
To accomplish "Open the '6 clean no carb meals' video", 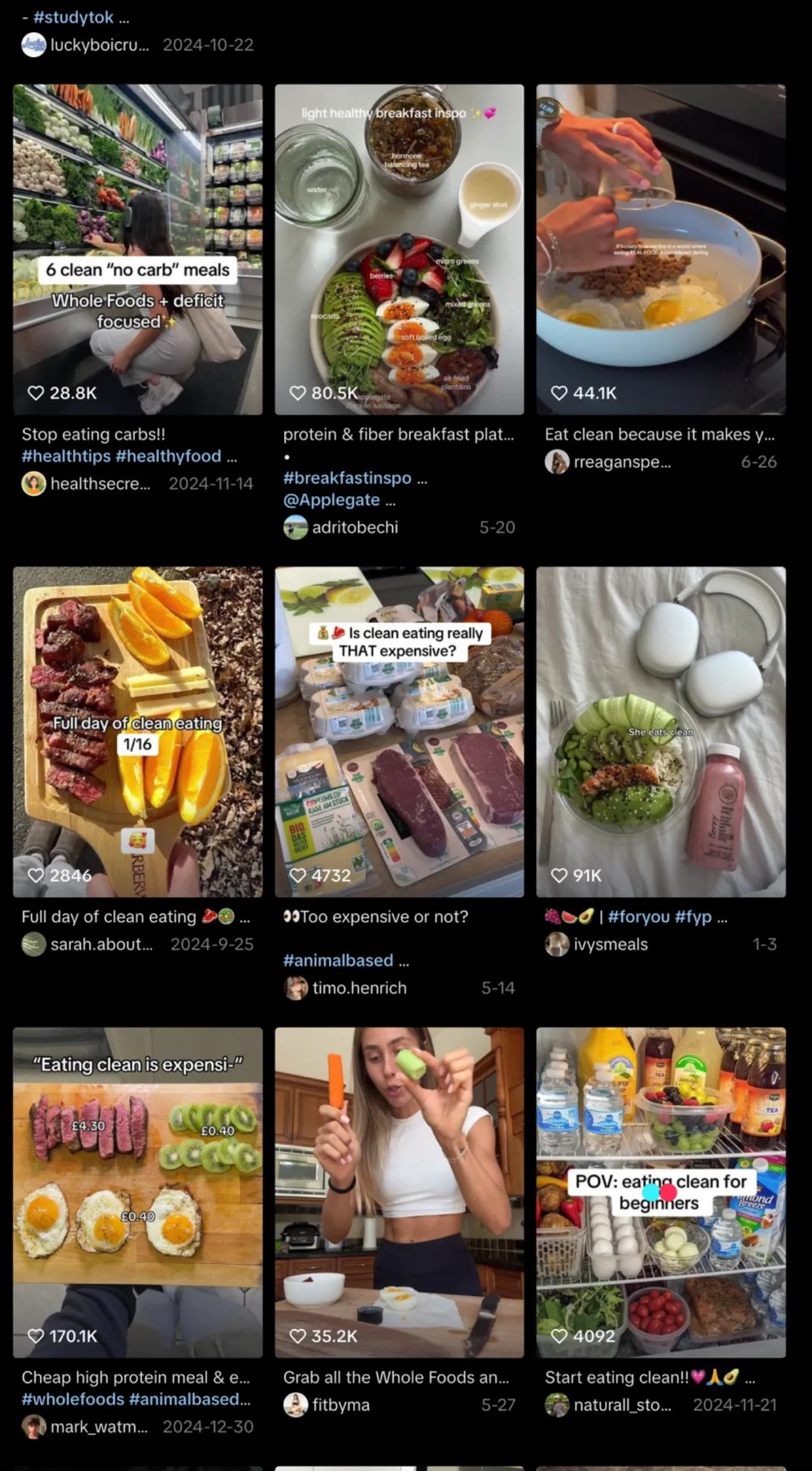I will pyautogui.click(x=137, y=249).
